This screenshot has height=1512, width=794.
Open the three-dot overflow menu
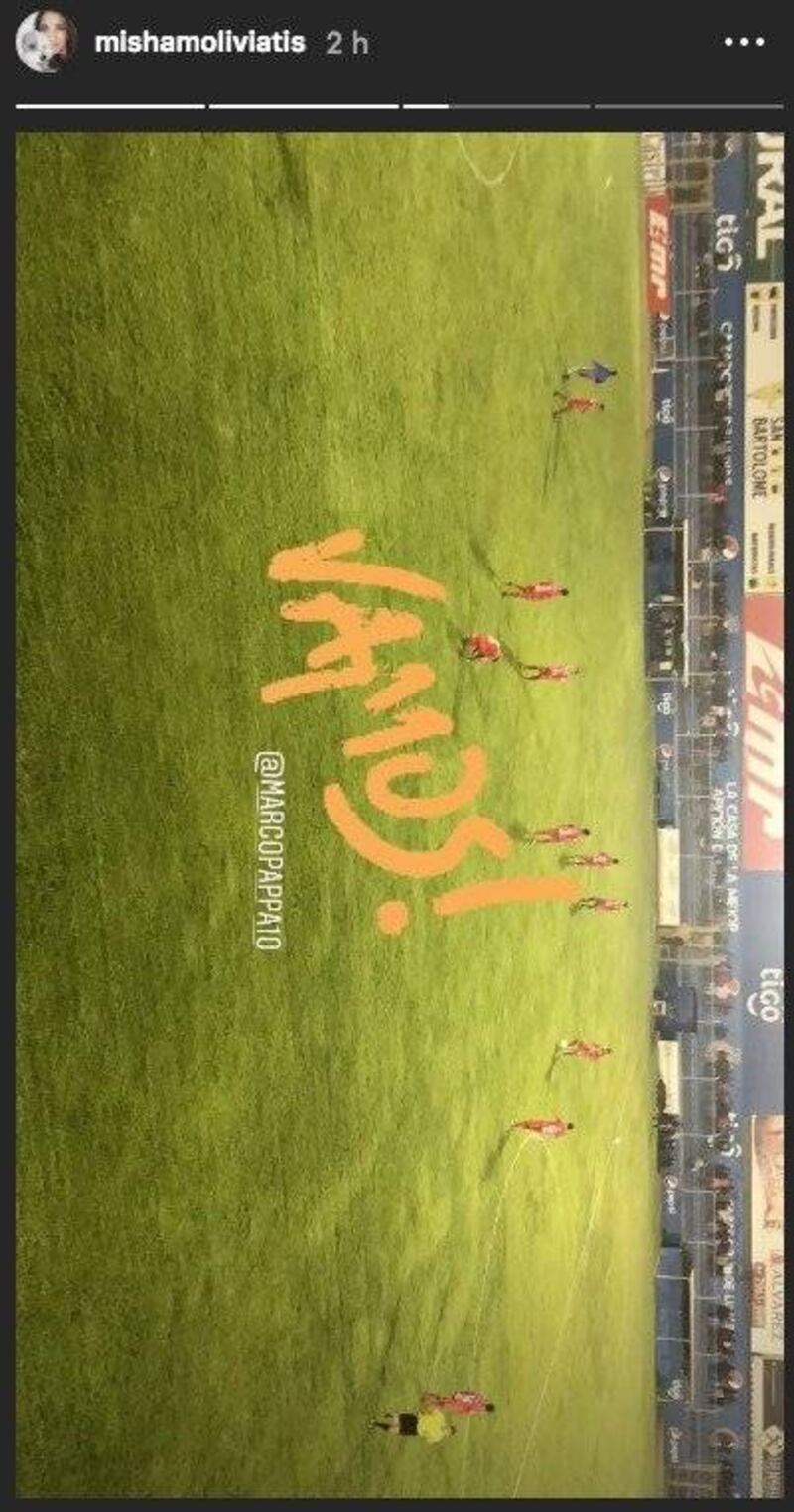(743, 43)
